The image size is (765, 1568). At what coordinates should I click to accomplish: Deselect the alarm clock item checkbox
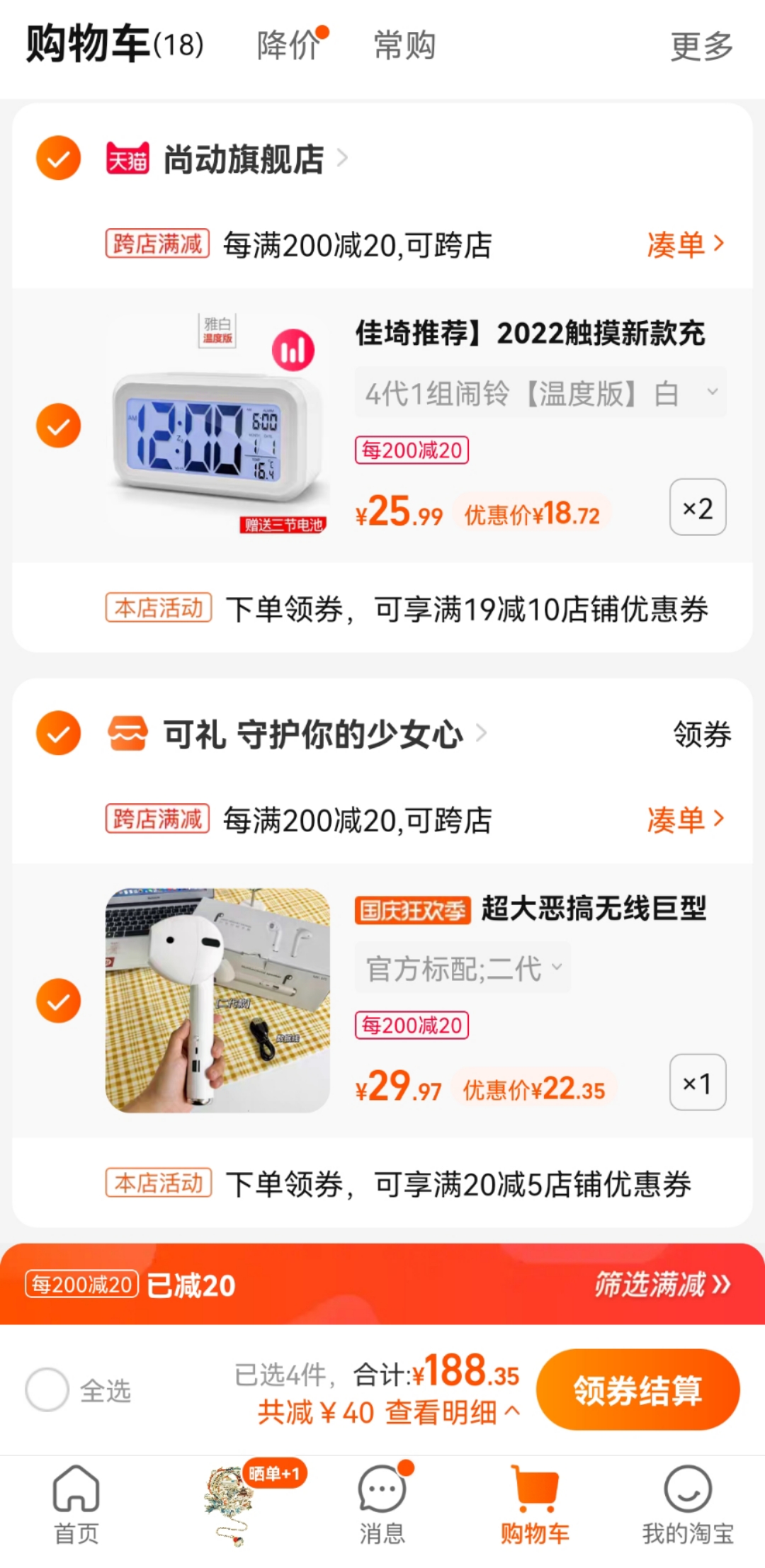(x=58, y=426)
